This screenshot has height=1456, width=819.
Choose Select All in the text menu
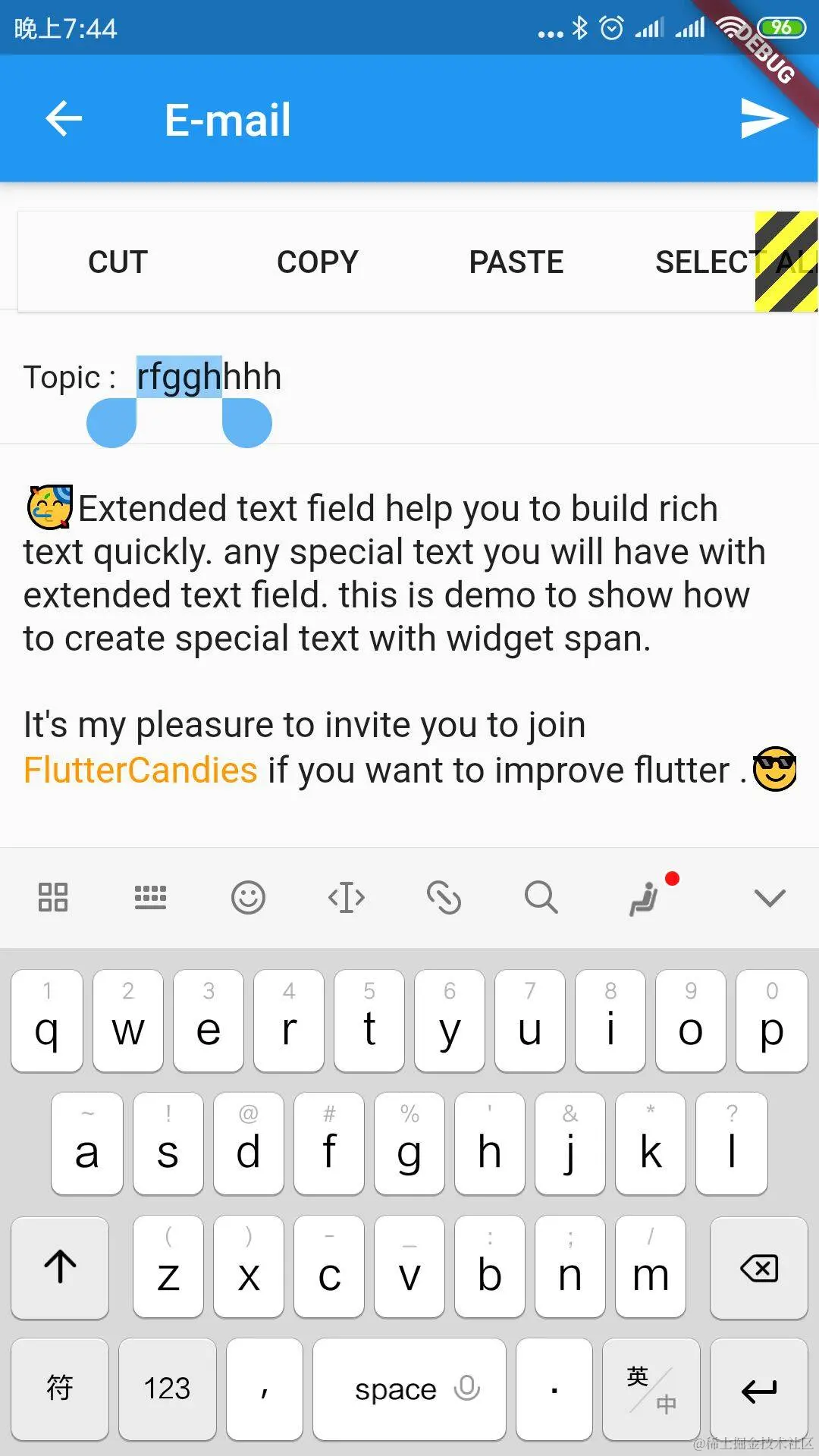pos(736,262)
